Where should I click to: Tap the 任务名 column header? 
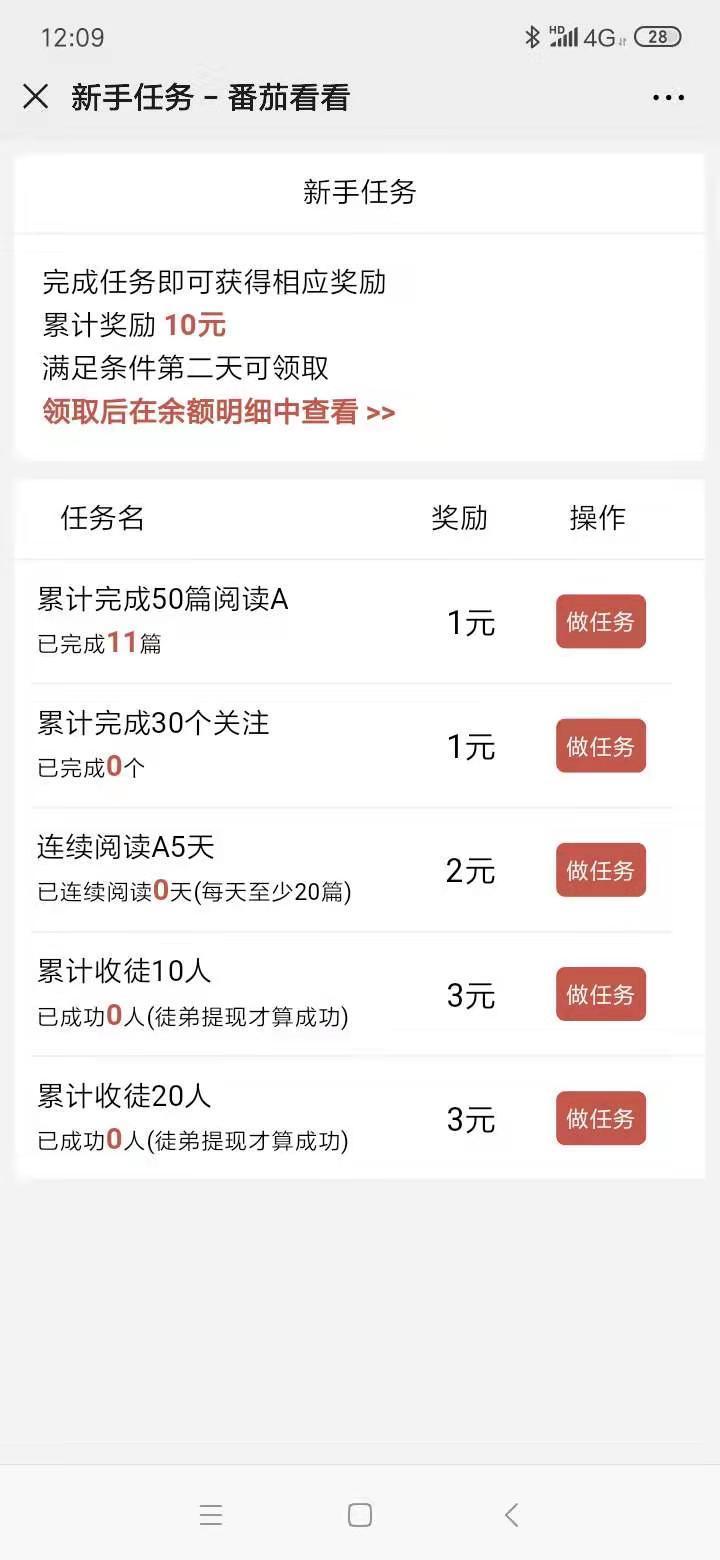[100, 519]
